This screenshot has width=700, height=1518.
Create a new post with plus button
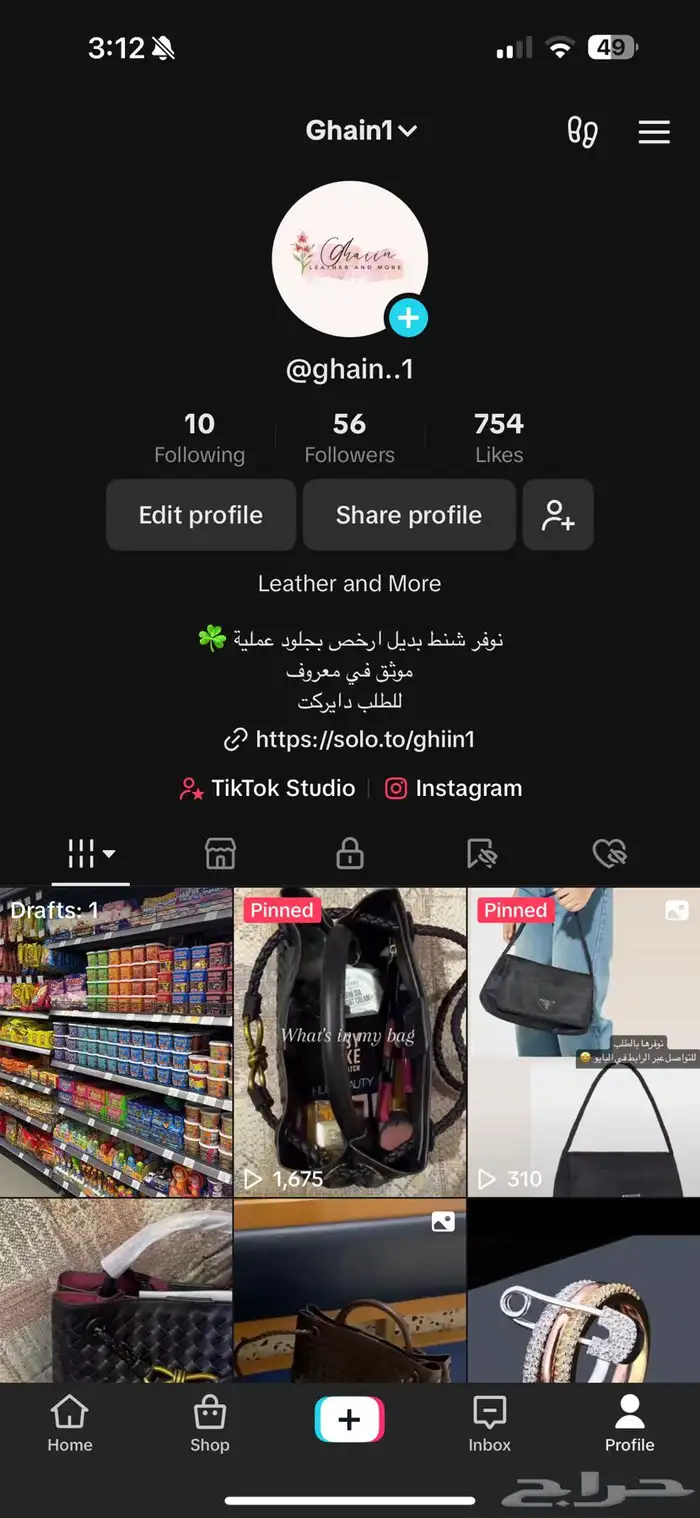pos(350,1420)
